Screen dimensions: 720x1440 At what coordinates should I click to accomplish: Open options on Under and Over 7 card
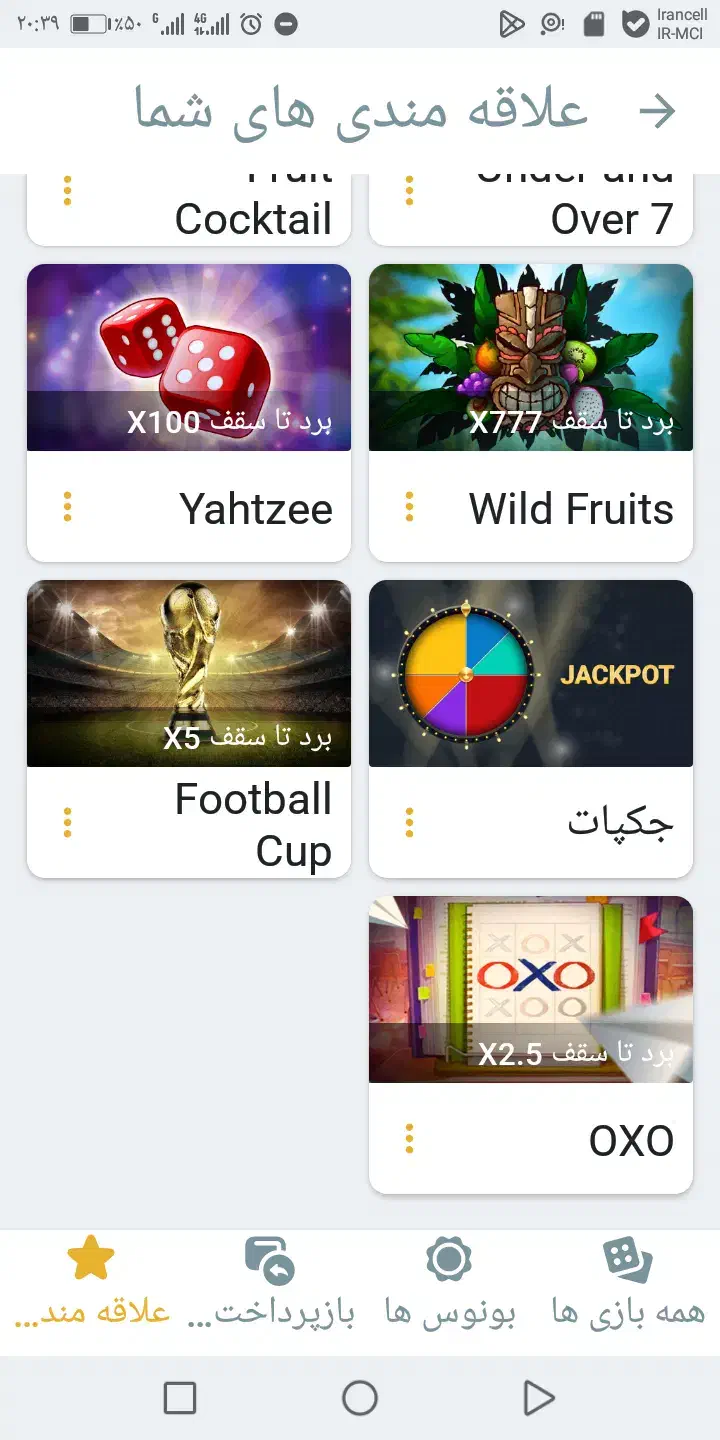407,190
